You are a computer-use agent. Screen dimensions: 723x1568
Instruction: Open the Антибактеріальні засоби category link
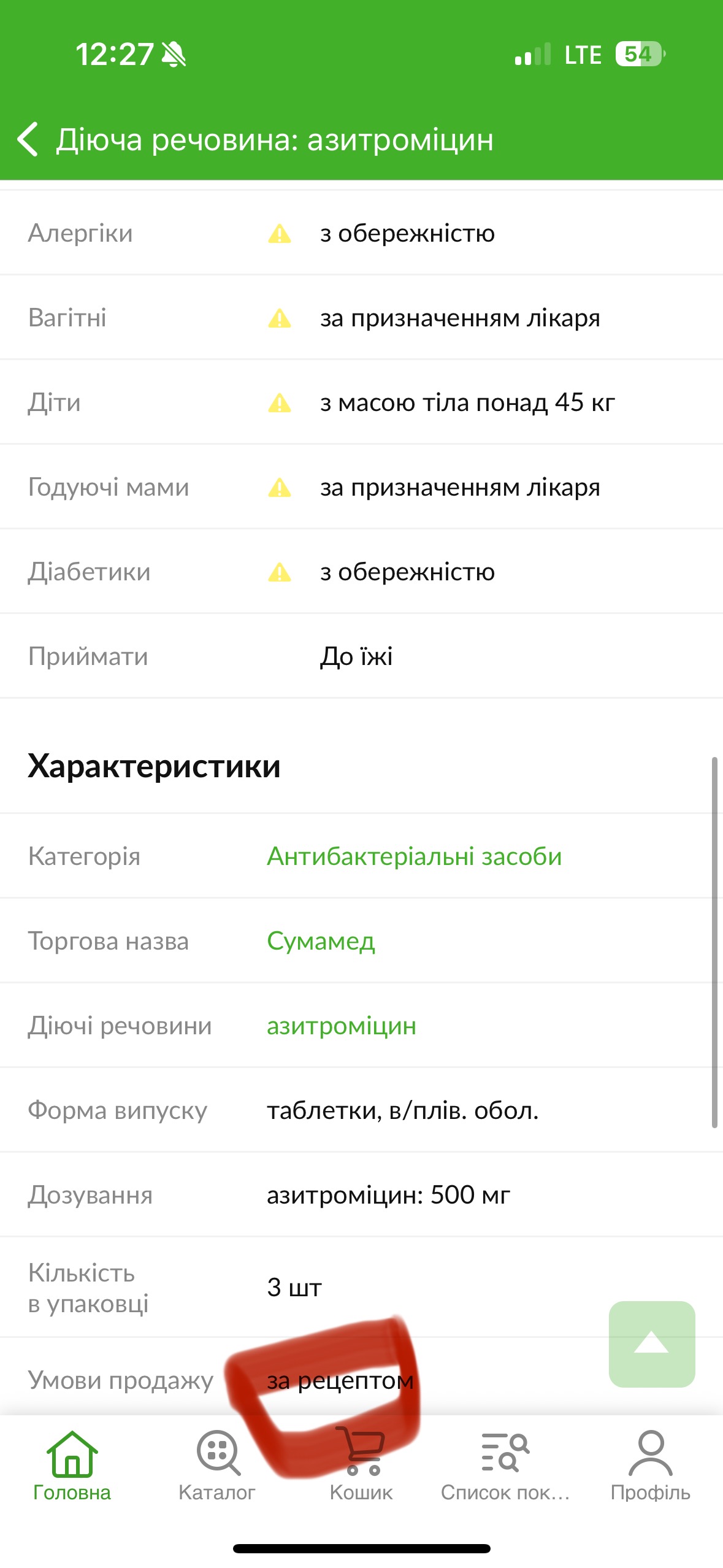(414, 856)
